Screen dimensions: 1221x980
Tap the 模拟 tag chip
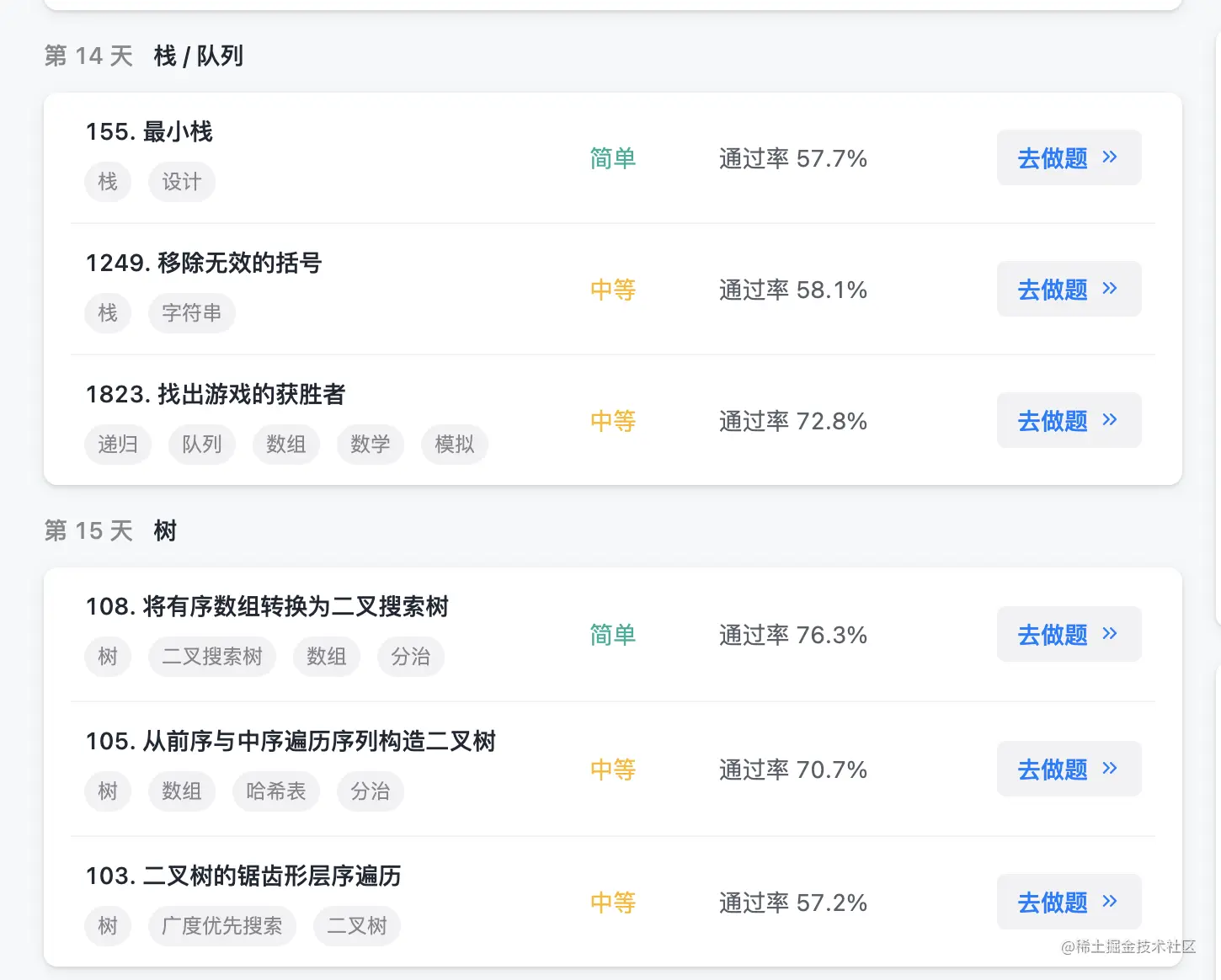click(455, 445)
